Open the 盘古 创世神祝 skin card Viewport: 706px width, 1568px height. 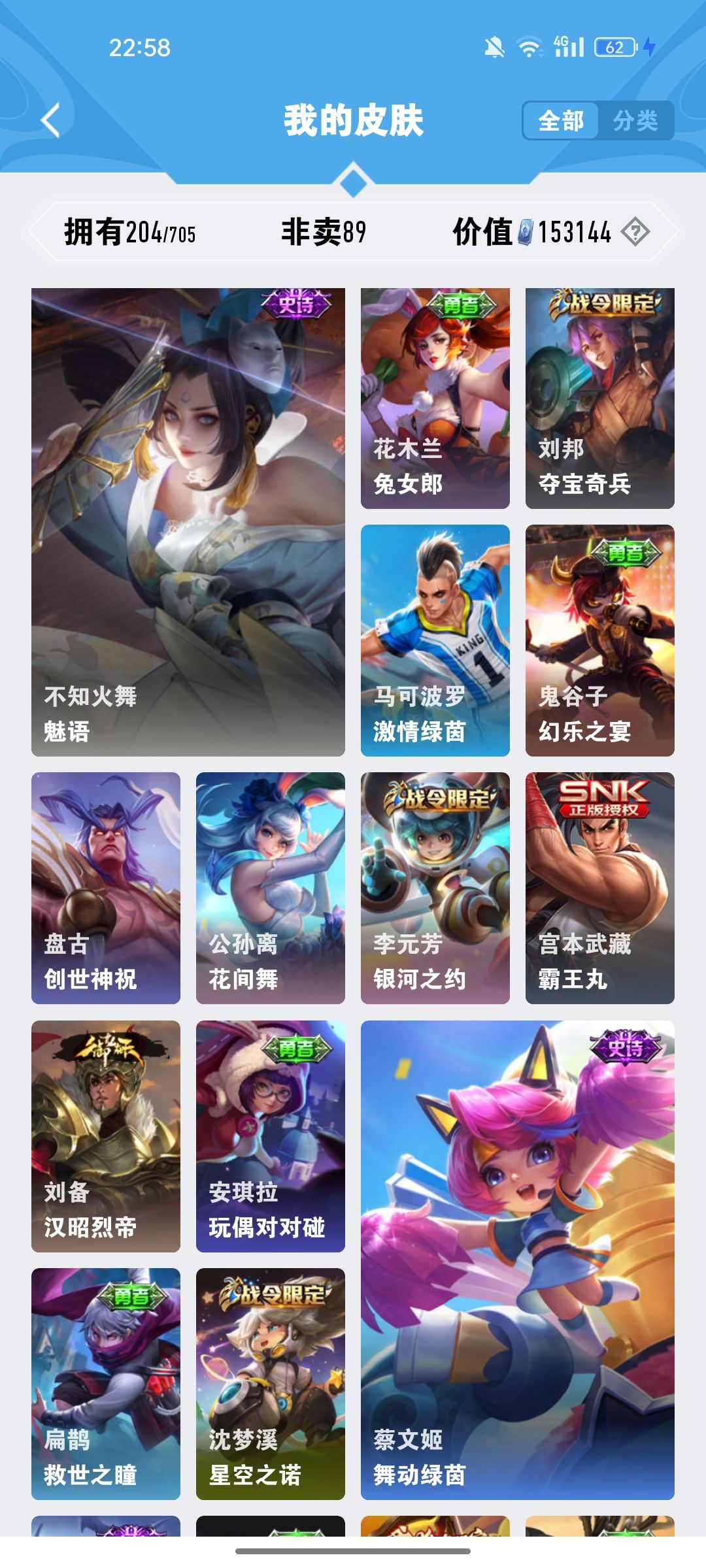pos(106,888)
